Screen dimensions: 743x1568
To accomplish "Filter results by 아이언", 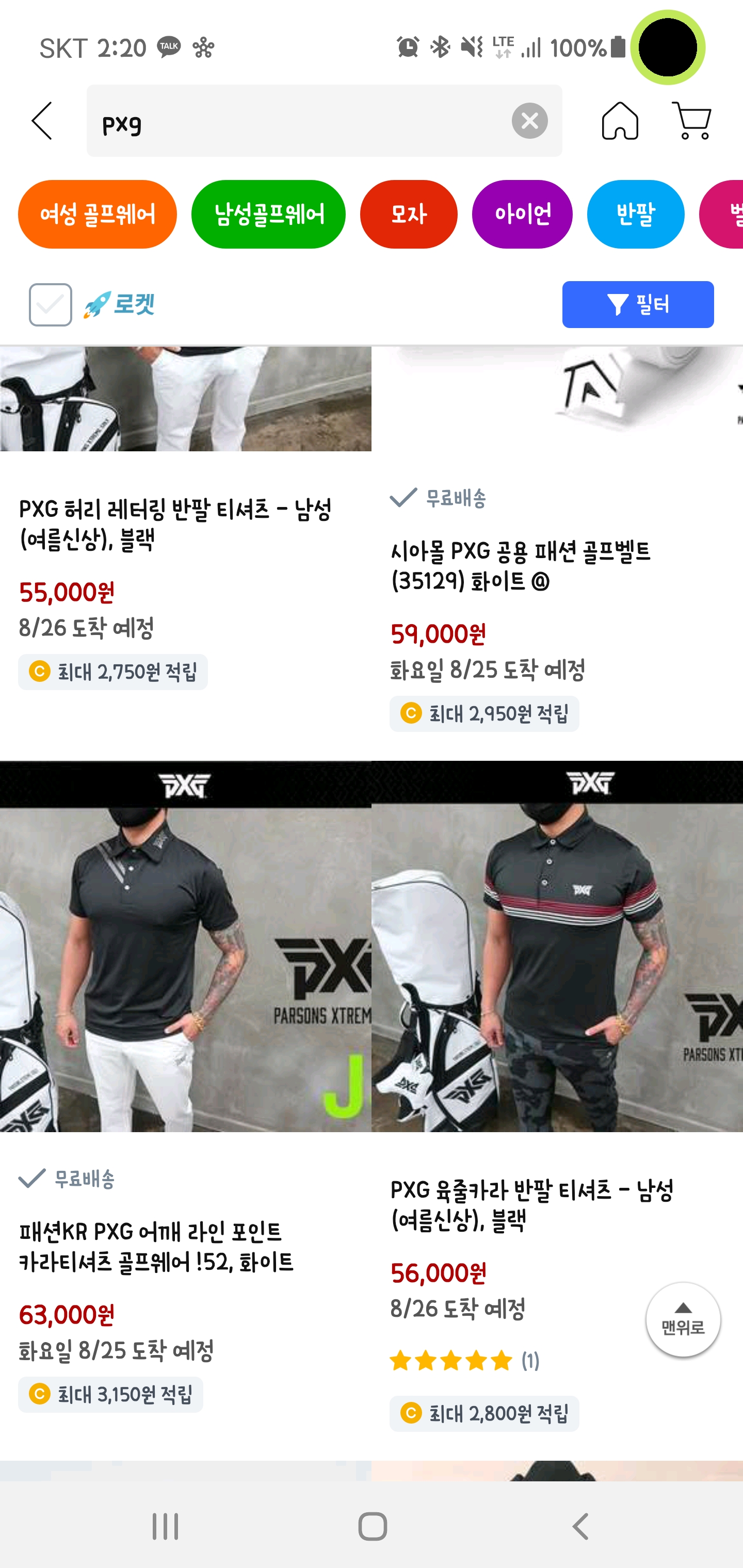I will click(x=522, y=214).
